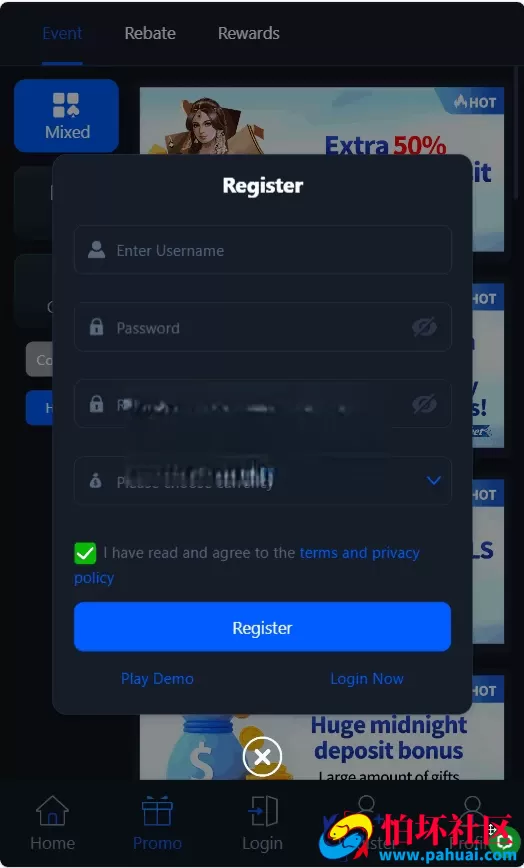Screen dimensions: 524x868
Task: Select the Event tab
Action: pyautogui.click(x=62, y=33)
